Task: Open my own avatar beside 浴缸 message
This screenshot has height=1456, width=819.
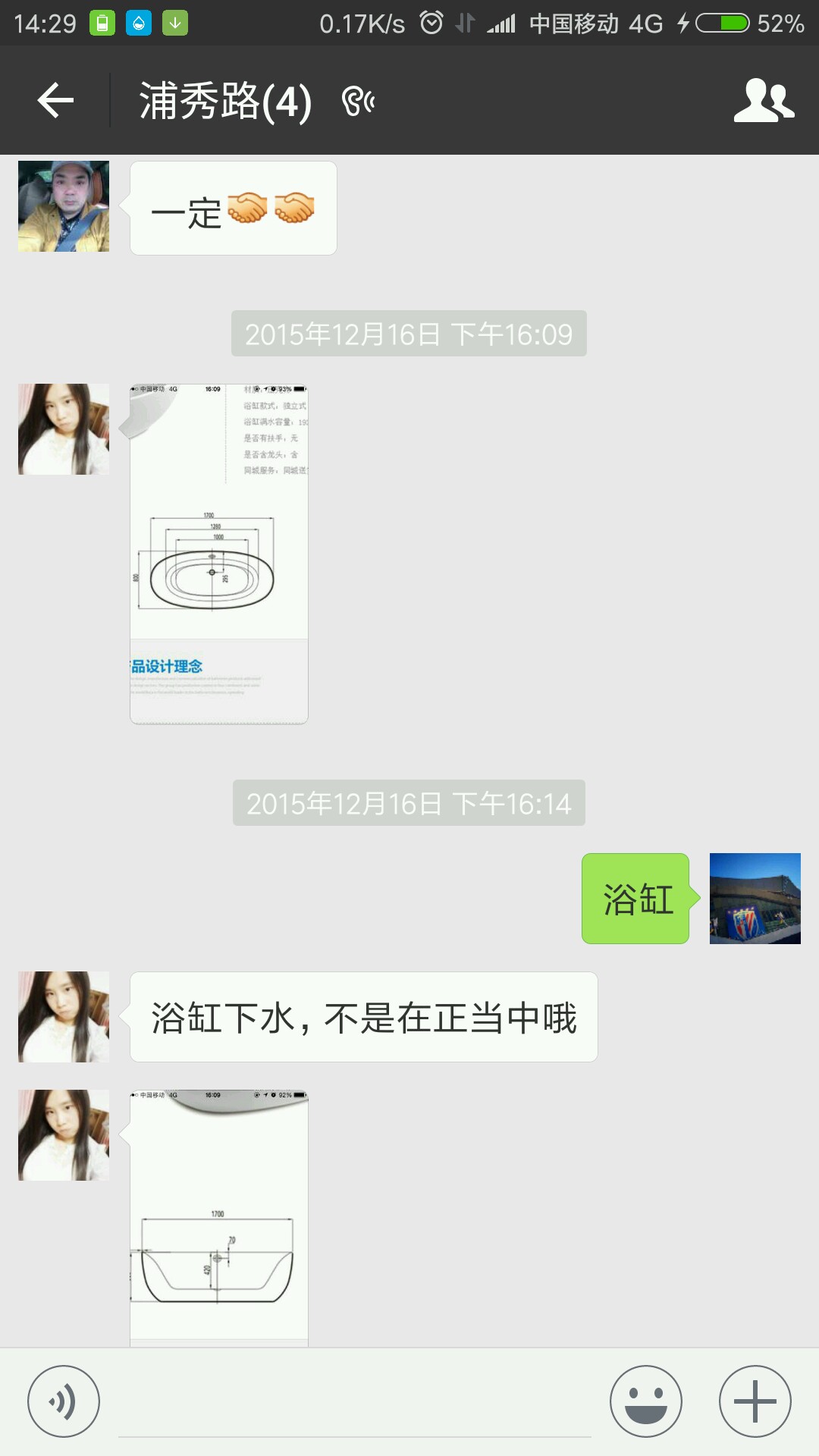Action: [x=755, y=899]
